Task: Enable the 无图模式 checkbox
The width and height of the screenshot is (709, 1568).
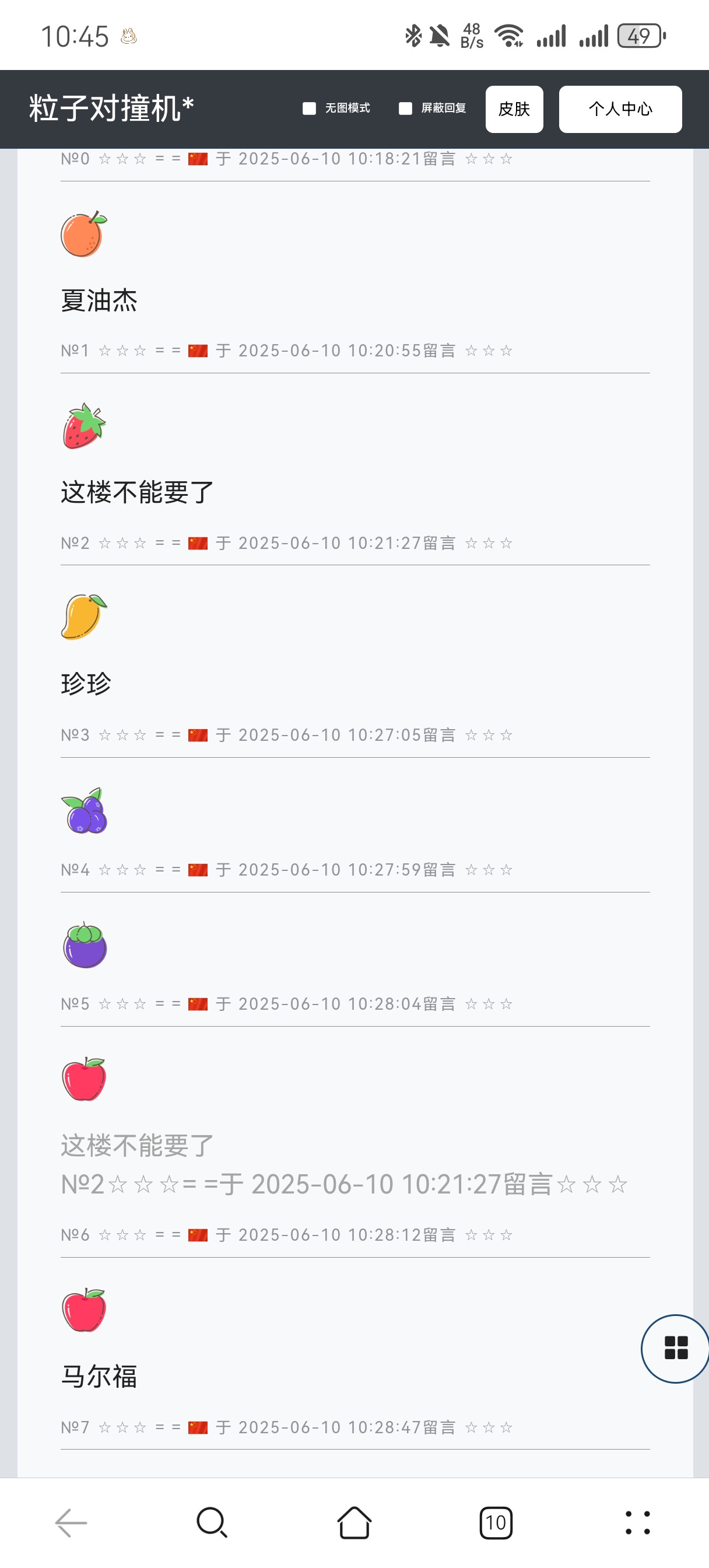Action: pyautogui.click(x=309, y=108)
